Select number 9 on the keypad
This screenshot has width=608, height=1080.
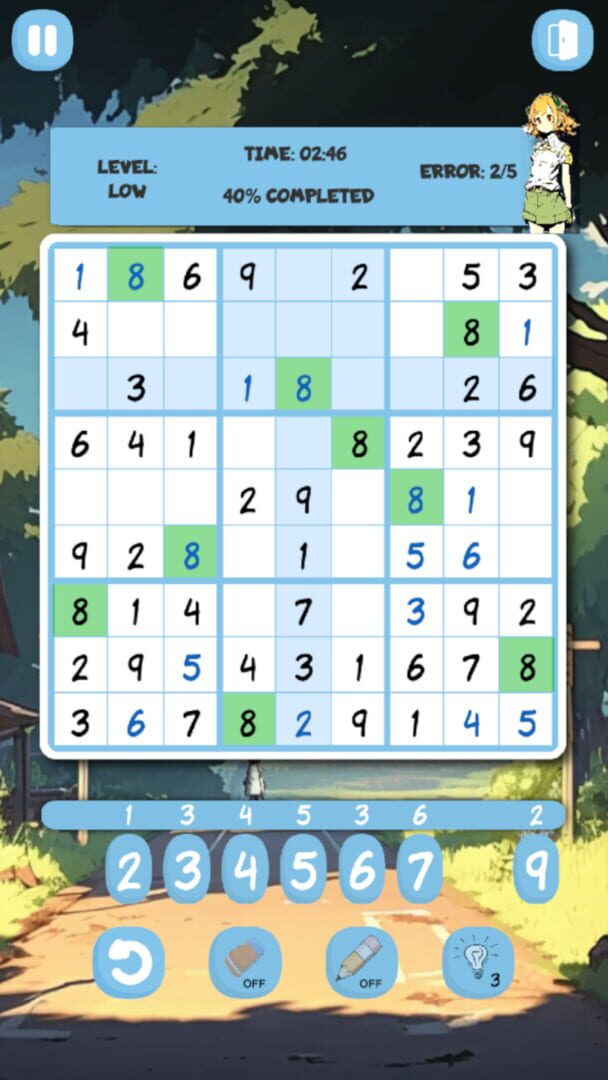[x=537, y=871]
